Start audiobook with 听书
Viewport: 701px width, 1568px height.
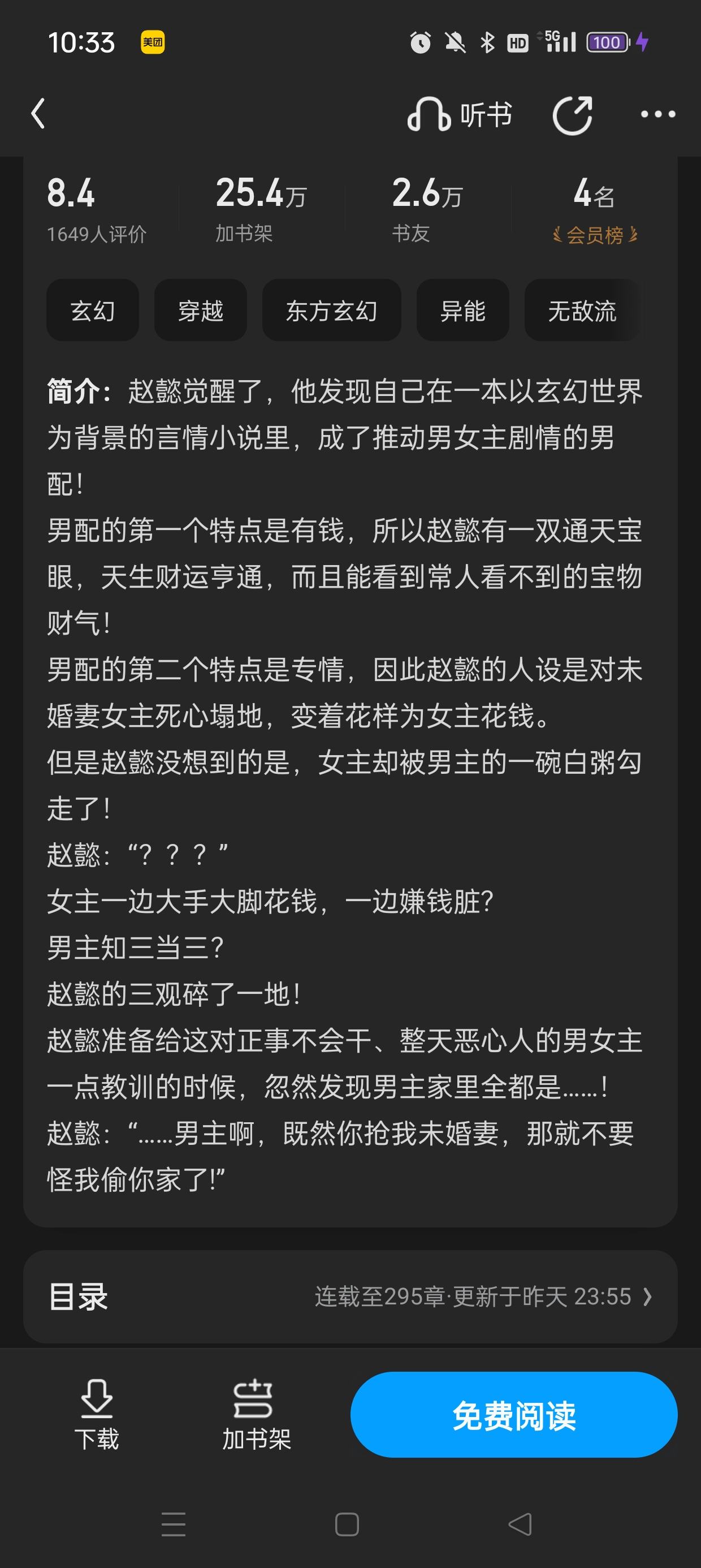pos(460,114)
